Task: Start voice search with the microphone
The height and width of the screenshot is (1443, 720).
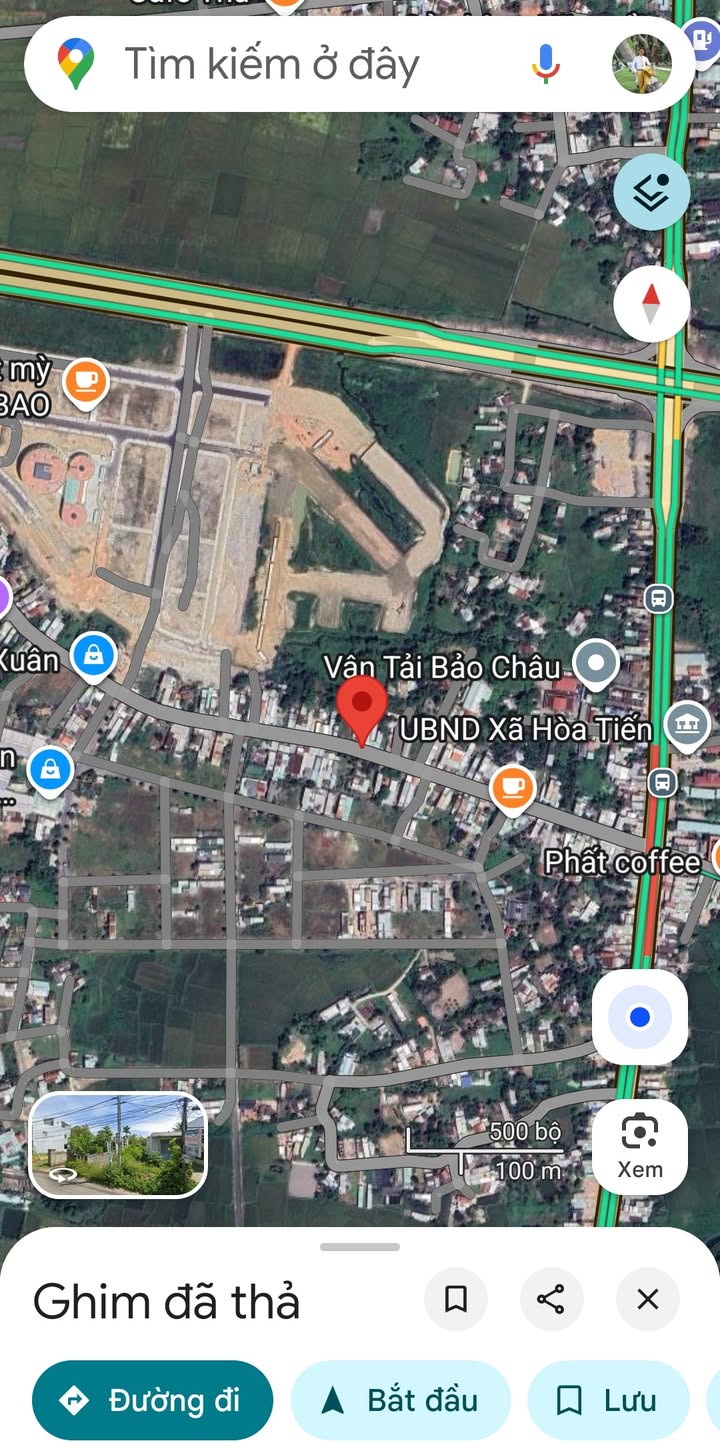Action: point(545,65)
